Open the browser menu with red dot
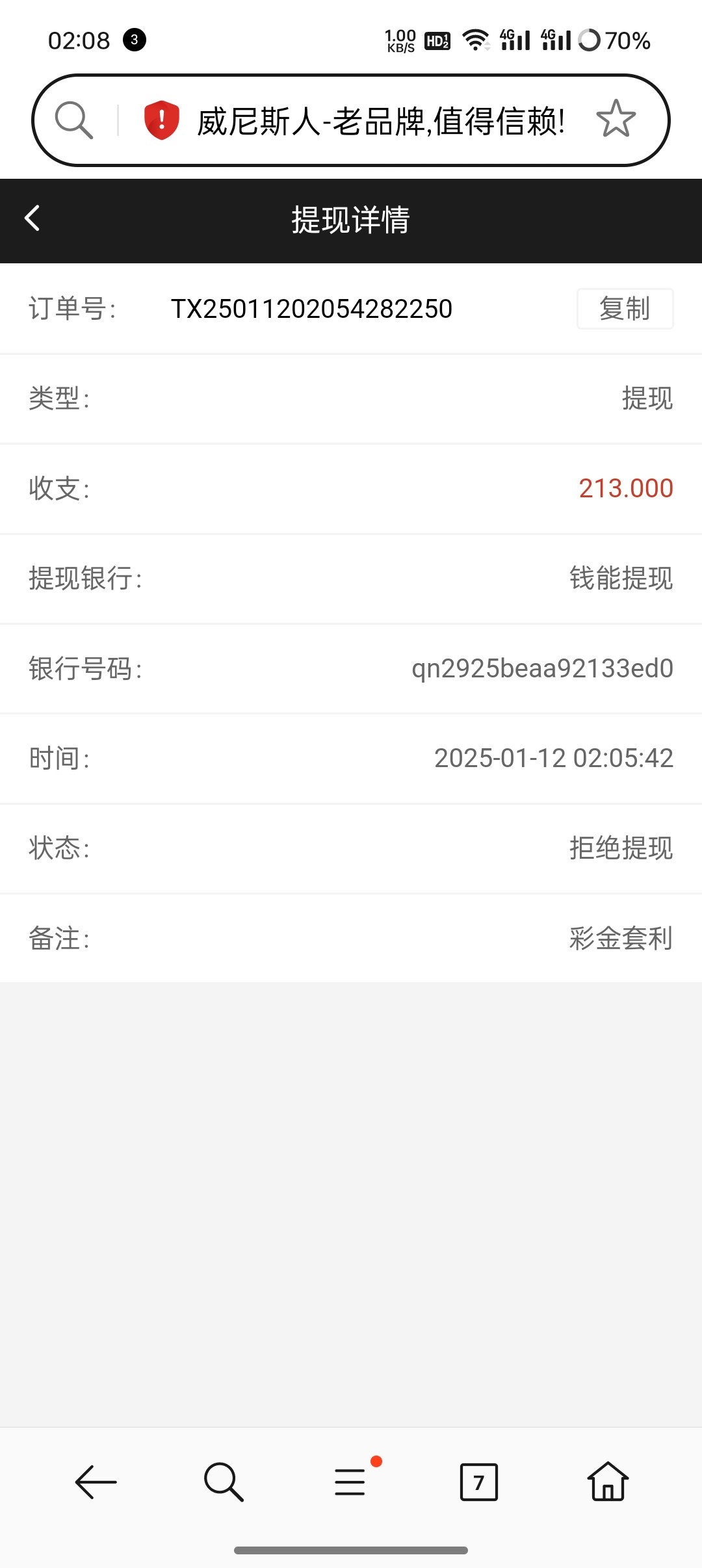702x1568 pixels. click(352, 1480)
